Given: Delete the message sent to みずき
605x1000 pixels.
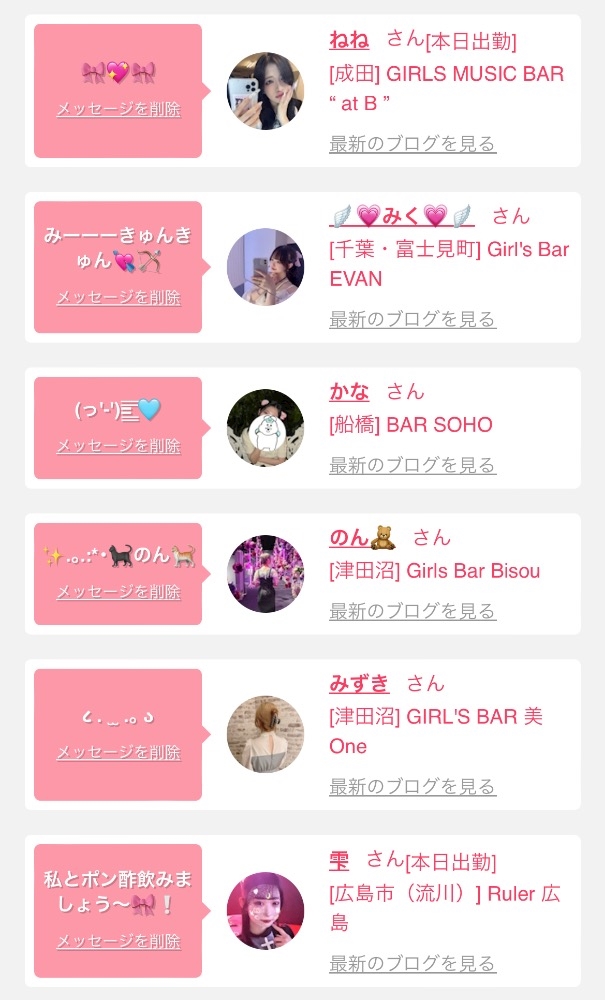Looking at the screenshot, I should point(118,752).
